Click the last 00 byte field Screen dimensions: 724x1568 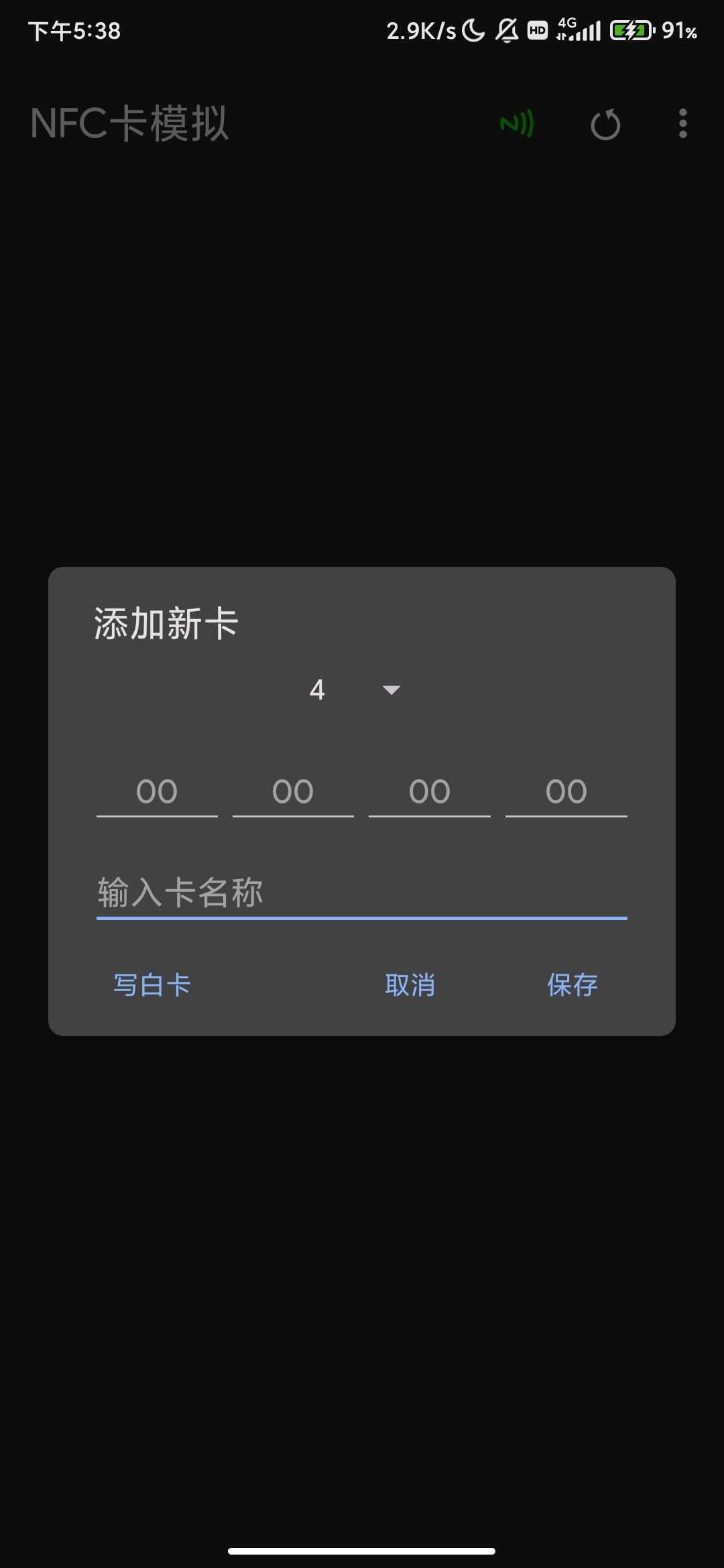pos(566,792)
